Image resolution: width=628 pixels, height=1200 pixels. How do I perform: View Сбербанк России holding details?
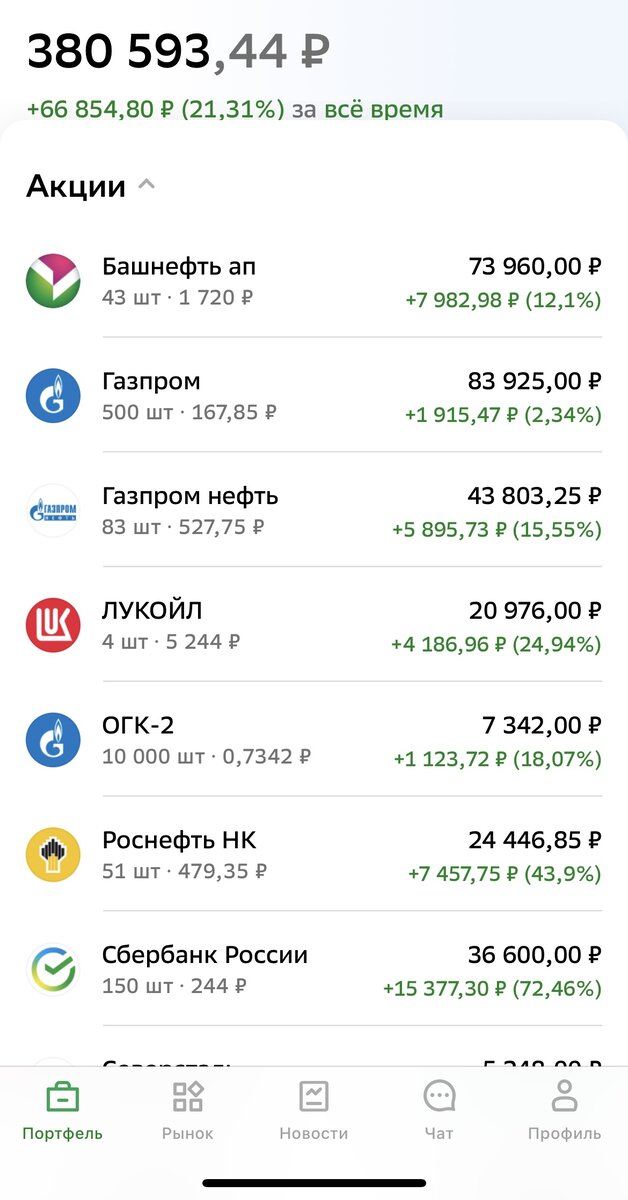pos(313,971)
